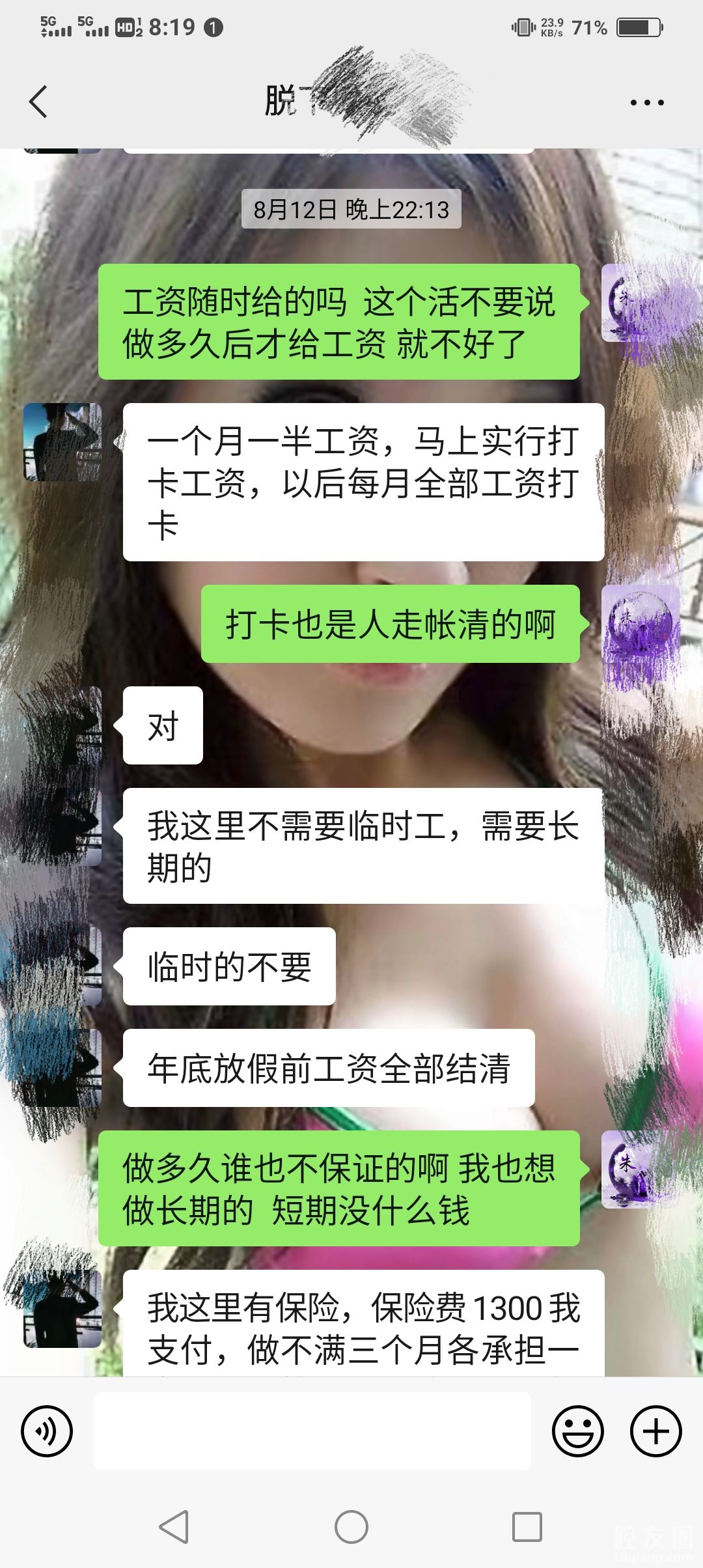The image size is (703, 1568).
Task: Tap the system home button
Action: [351, 1527]
